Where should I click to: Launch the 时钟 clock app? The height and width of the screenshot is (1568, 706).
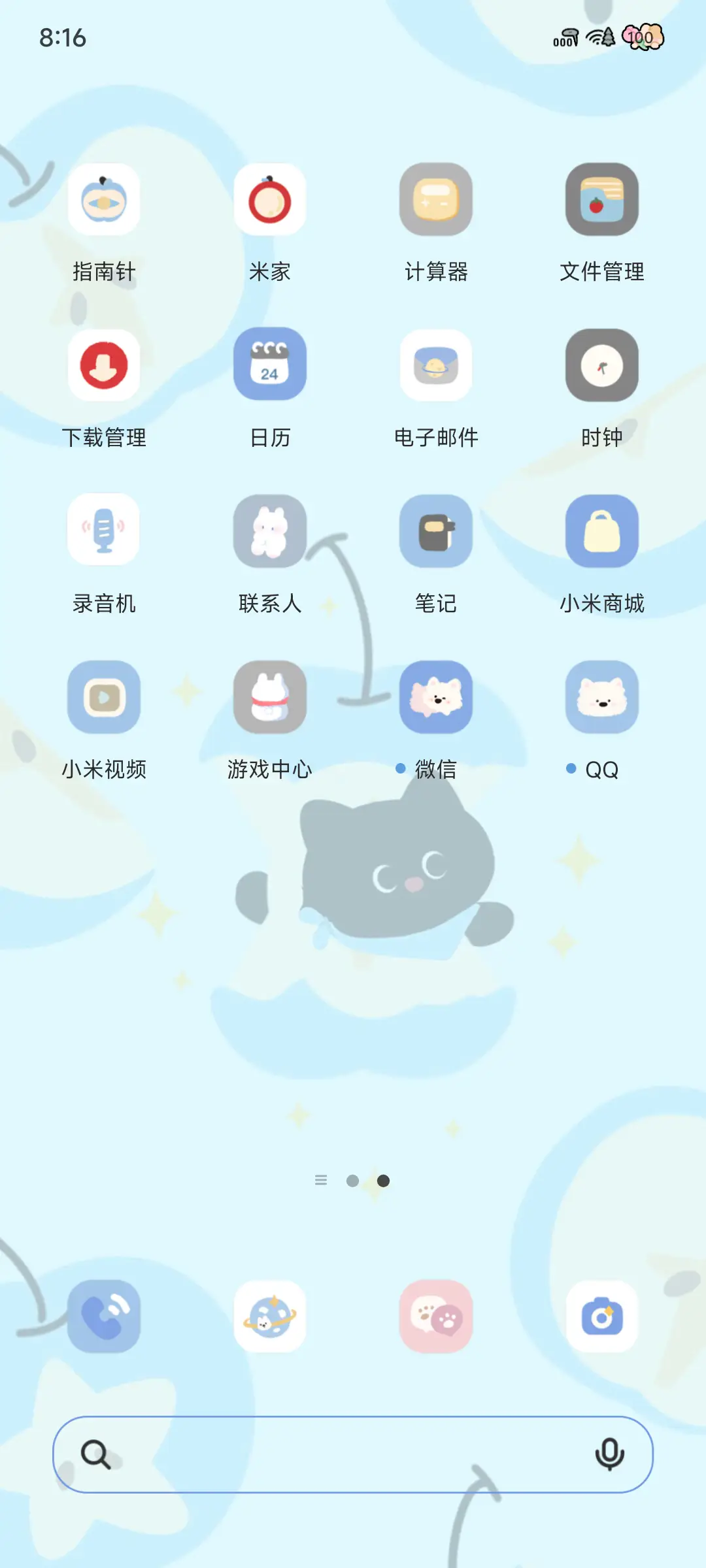602,366
